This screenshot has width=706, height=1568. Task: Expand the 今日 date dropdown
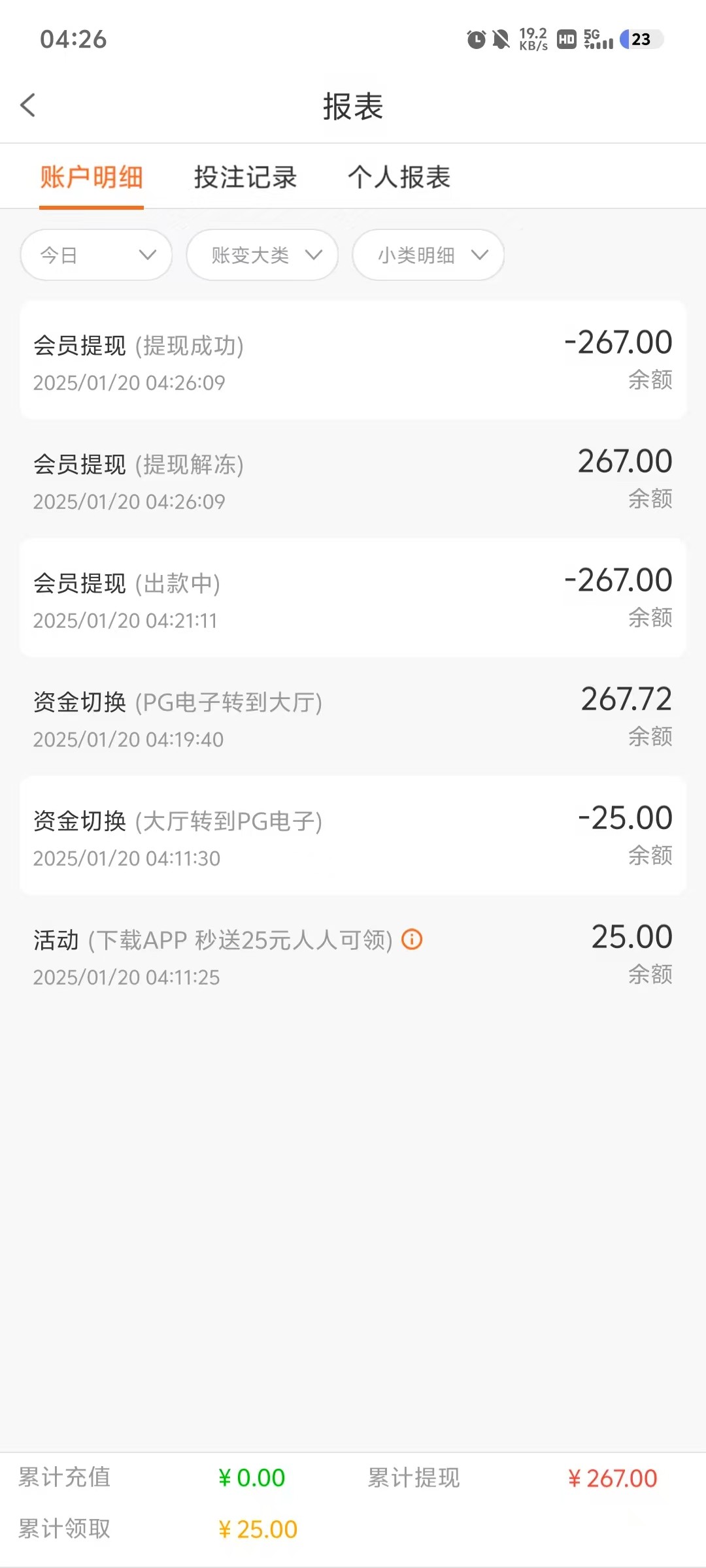tap(96, 255)
